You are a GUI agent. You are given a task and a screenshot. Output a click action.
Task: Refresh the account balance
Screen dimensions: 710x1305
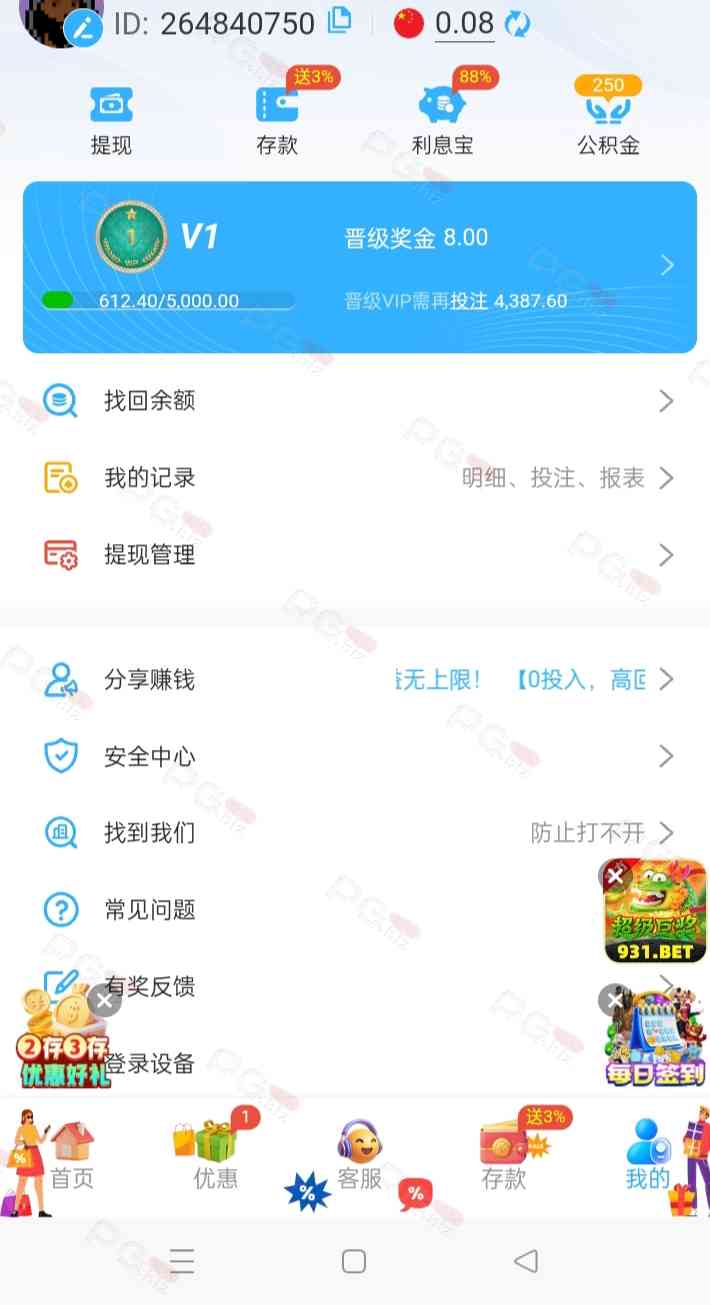(x=518, y=22)
